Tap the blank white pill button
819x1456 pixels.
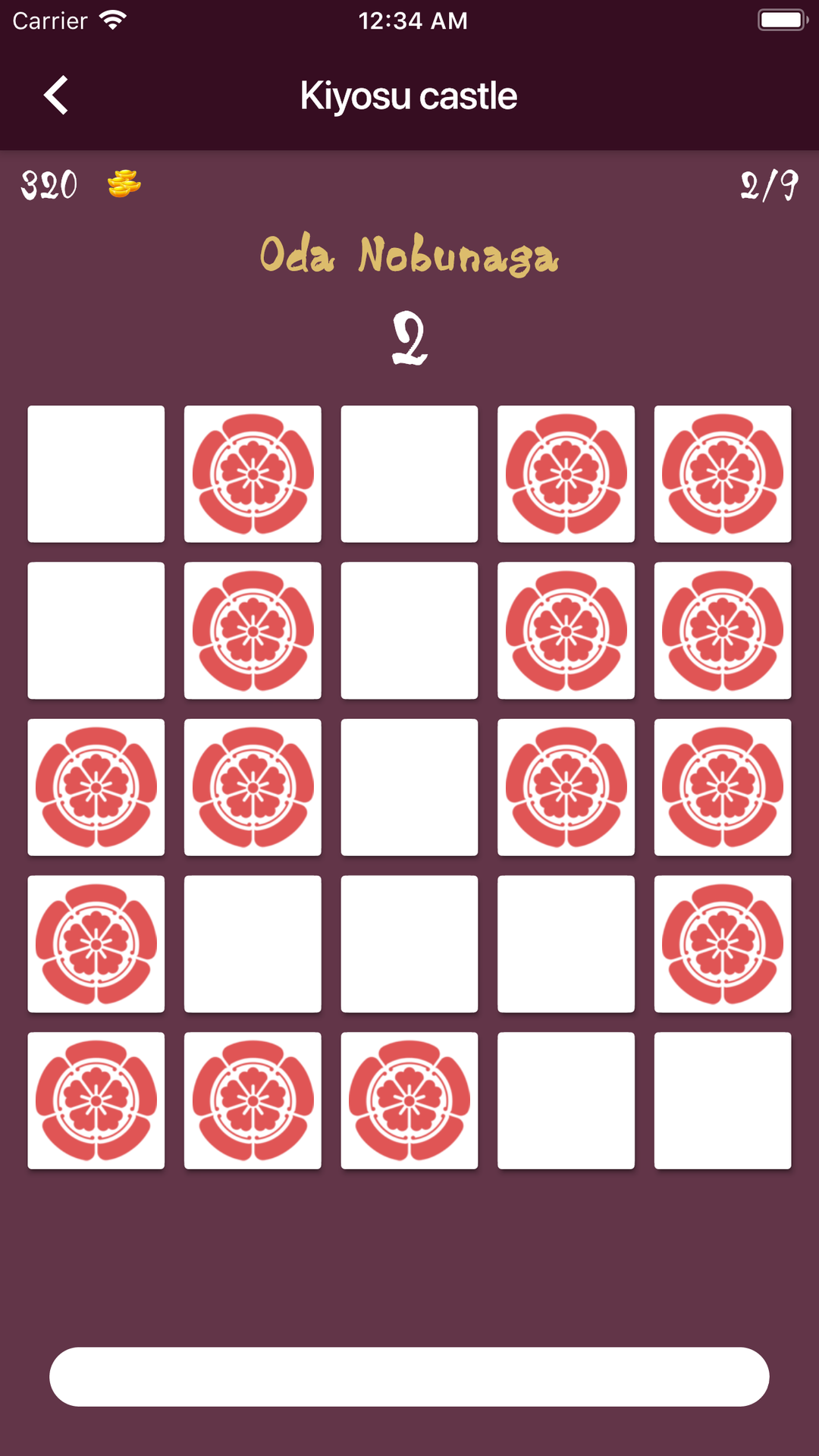click(409, 1376)
